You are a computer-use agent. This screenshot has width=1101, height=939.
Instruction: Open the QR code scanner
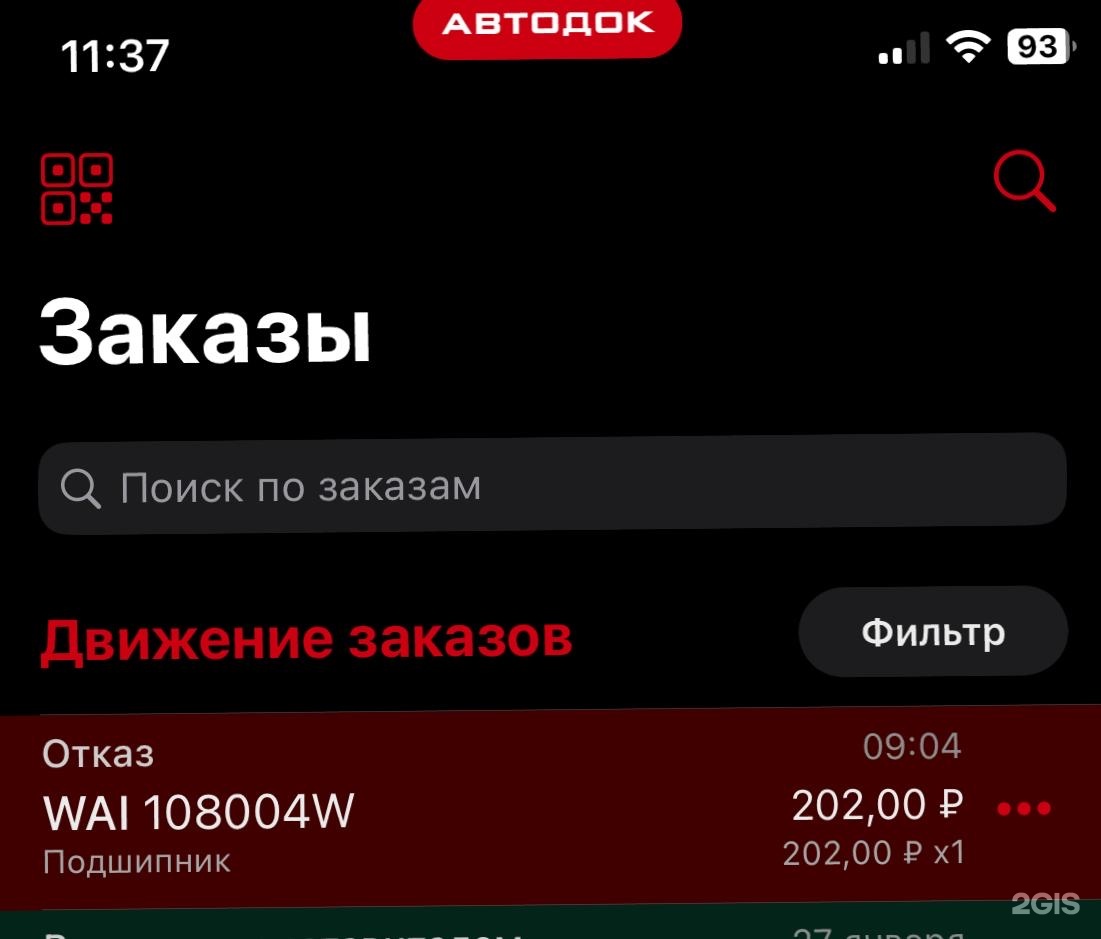click(x=76, y=189)
